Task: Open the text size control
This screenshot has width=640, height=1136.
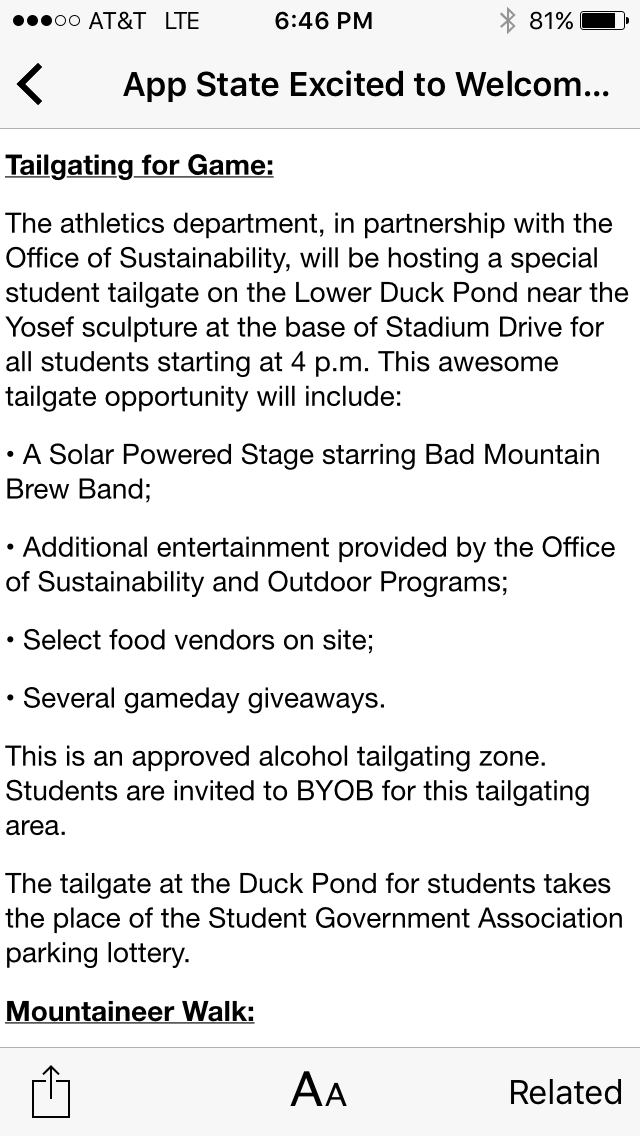Action: click(318, 1091)
